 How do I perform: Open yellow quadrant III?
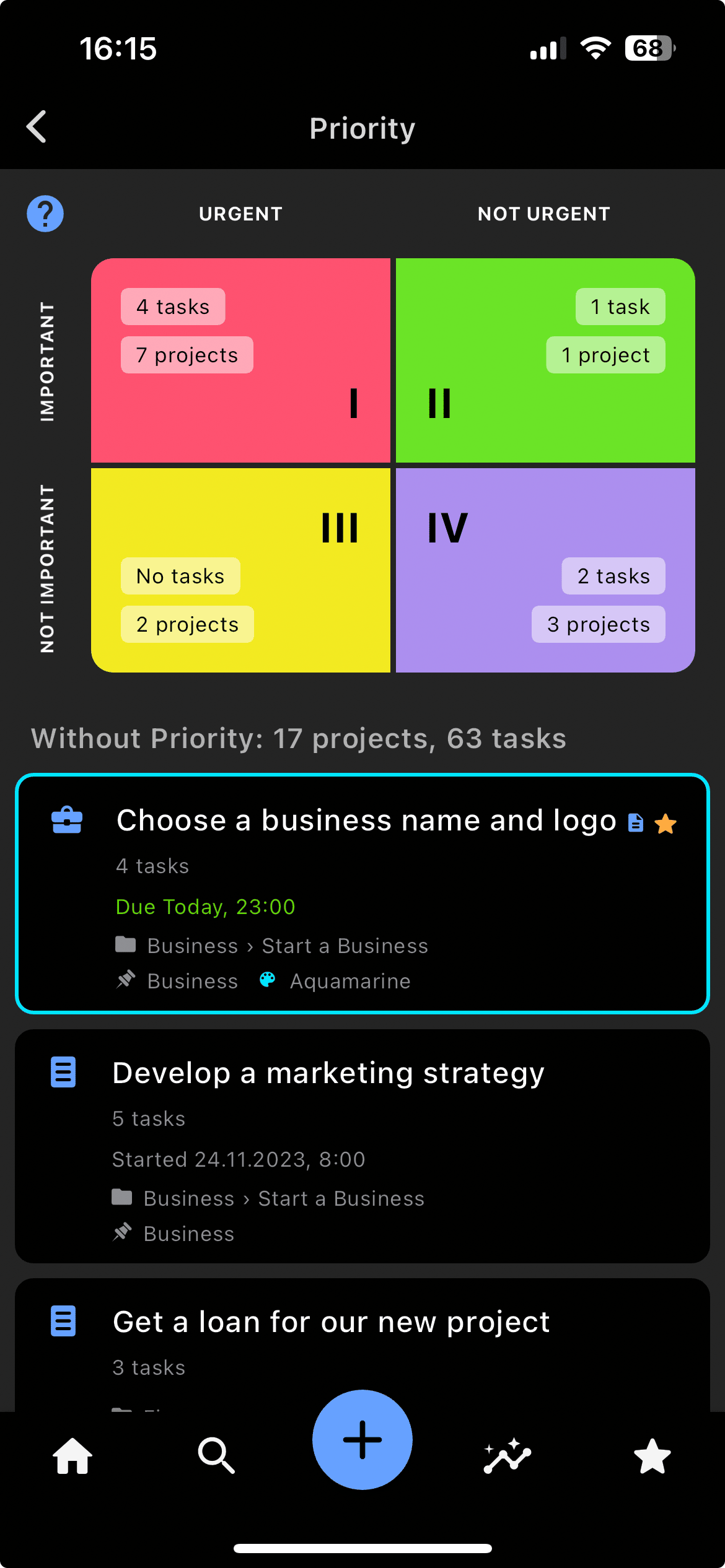240,570
